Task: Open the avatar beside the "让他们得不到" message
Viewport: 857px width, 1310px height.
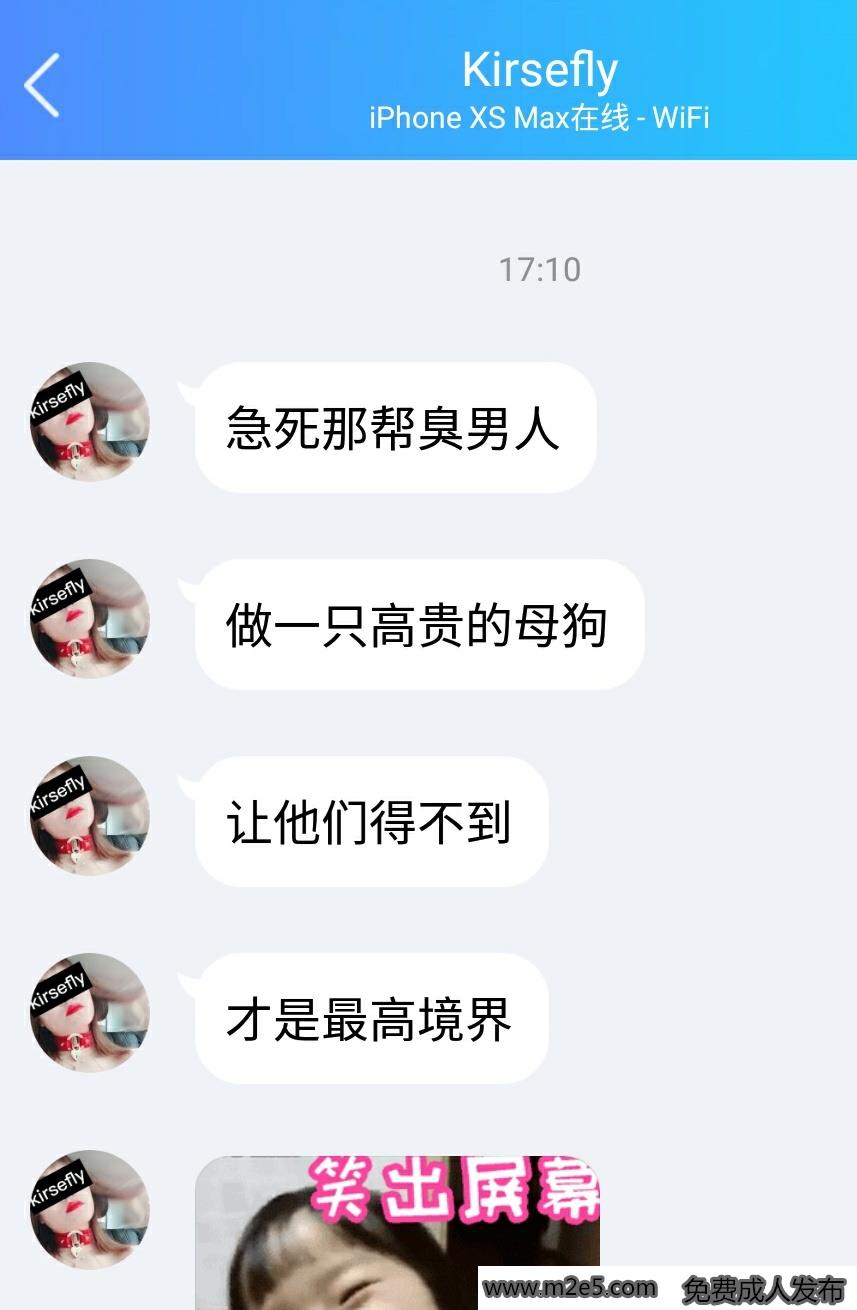Action: point(90,815)
